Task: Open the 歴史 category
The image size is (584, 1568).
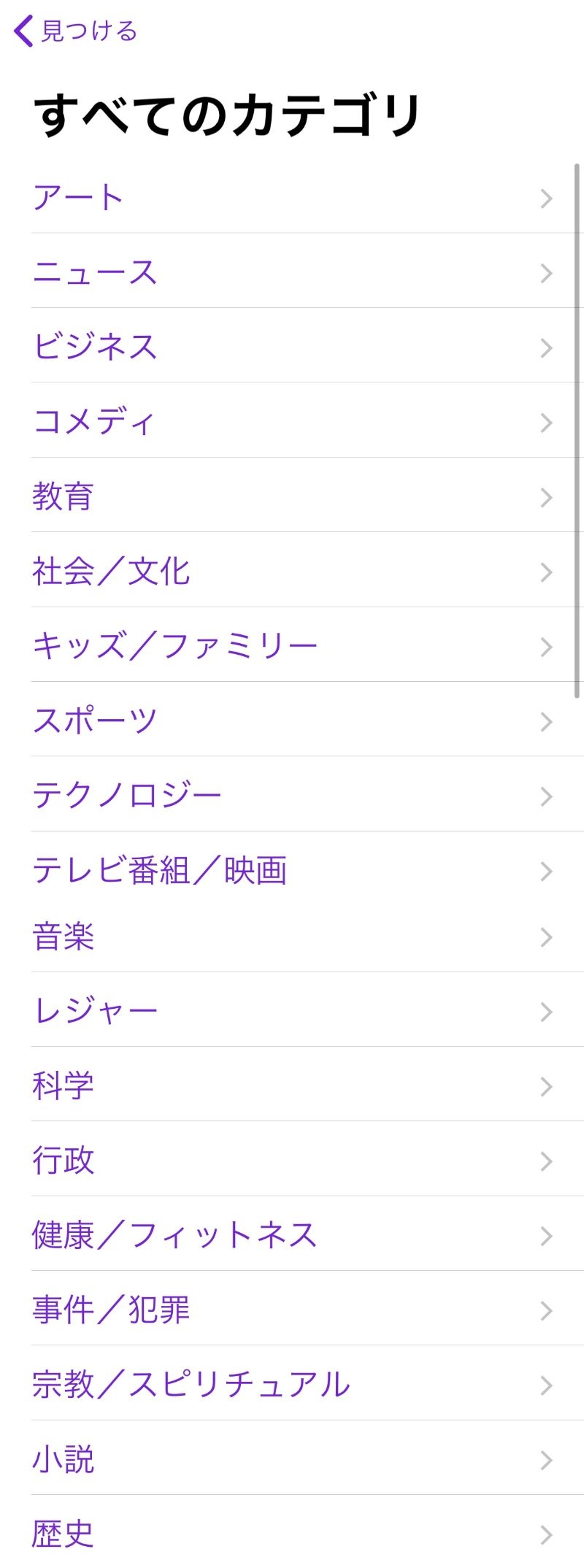Action: coord(64,1534)
